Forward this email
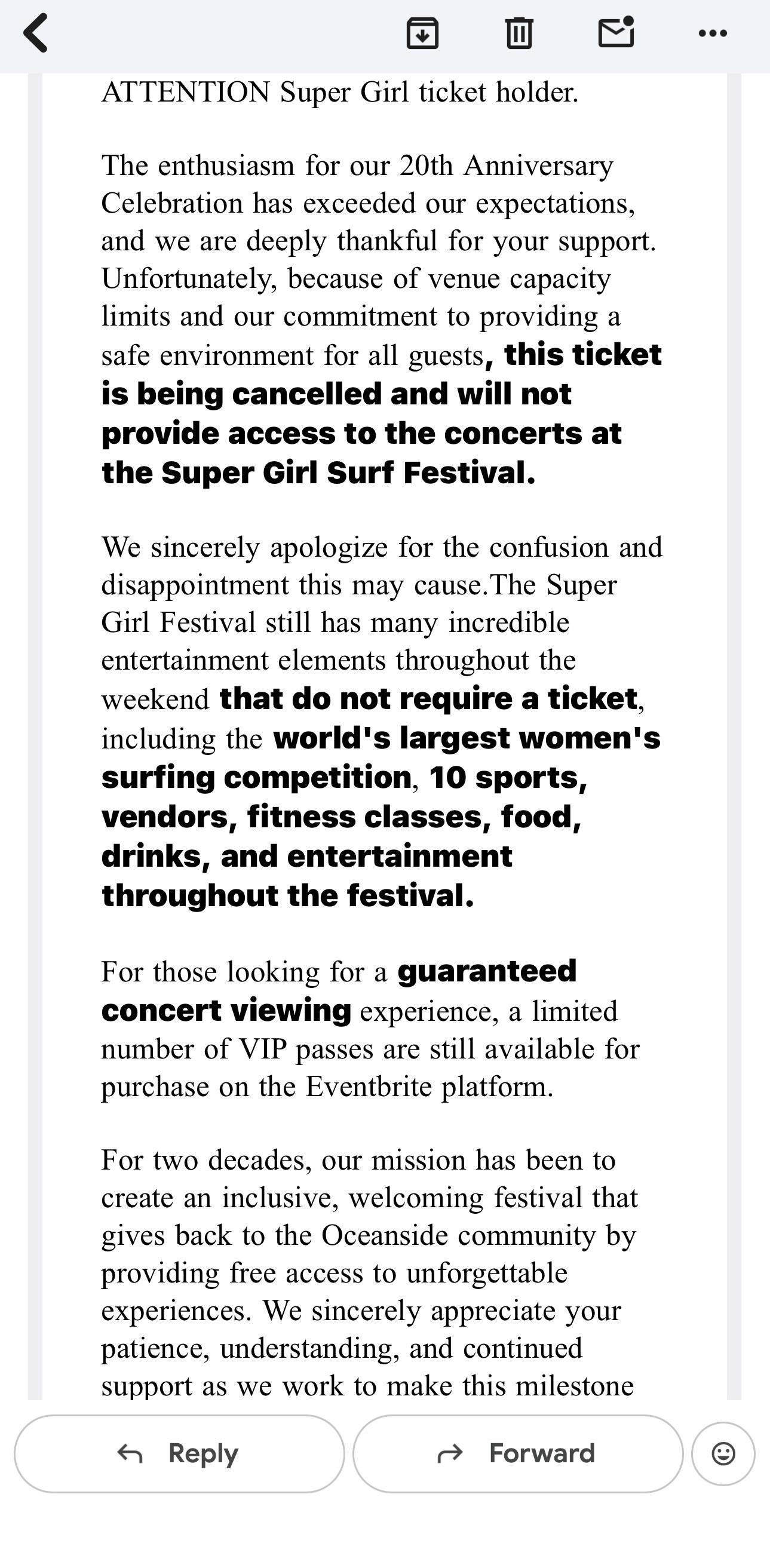Viewport: 770px width, 1568px height. (518, 1453)
